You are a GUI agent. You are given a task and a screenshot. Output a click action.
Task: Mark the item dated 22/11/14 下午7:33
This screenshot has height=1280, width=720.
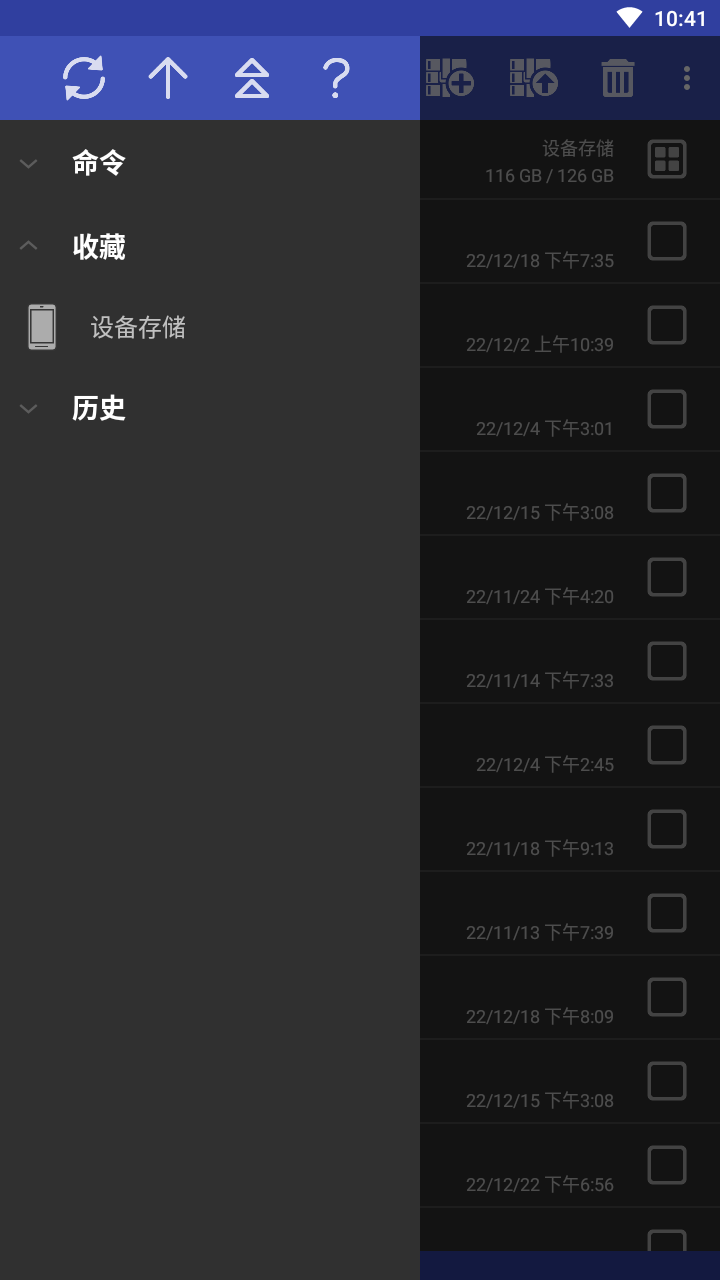tap(667, 661)
